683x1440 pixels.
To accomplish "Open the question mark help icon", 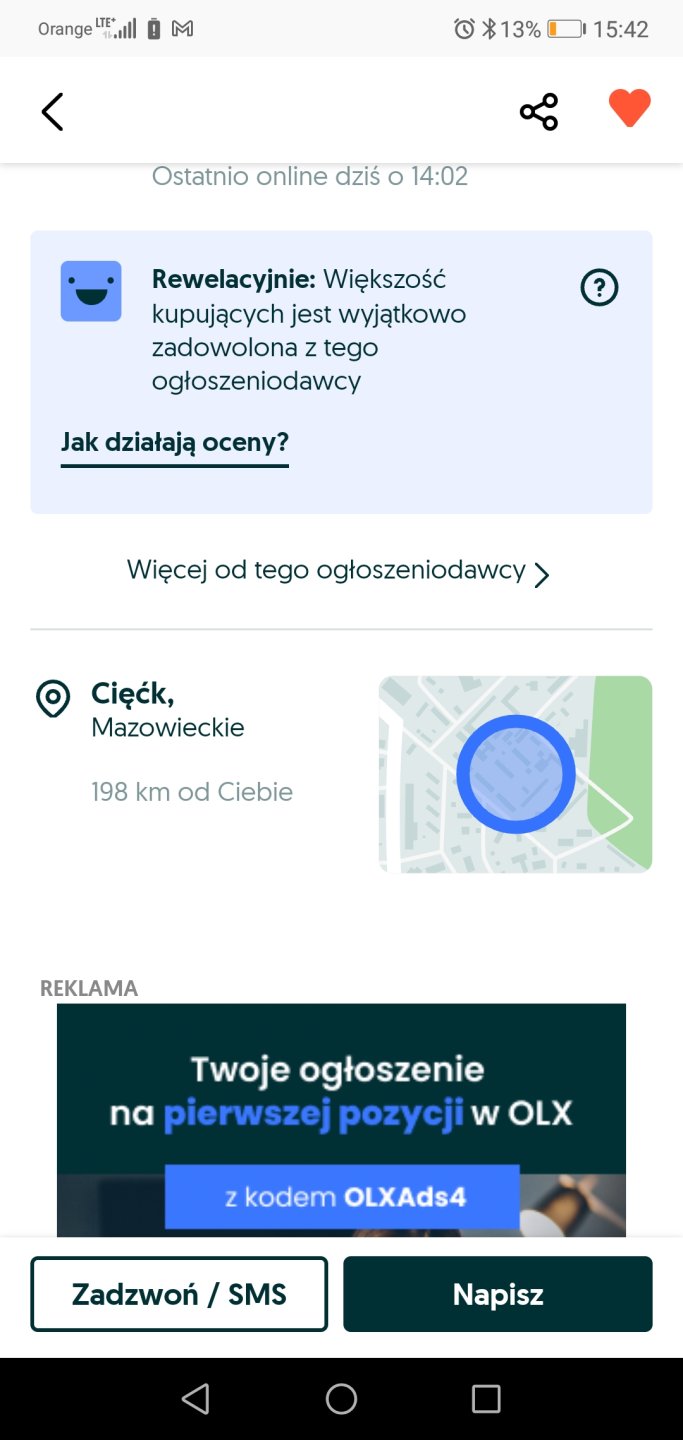I will [x=599, y=288].
